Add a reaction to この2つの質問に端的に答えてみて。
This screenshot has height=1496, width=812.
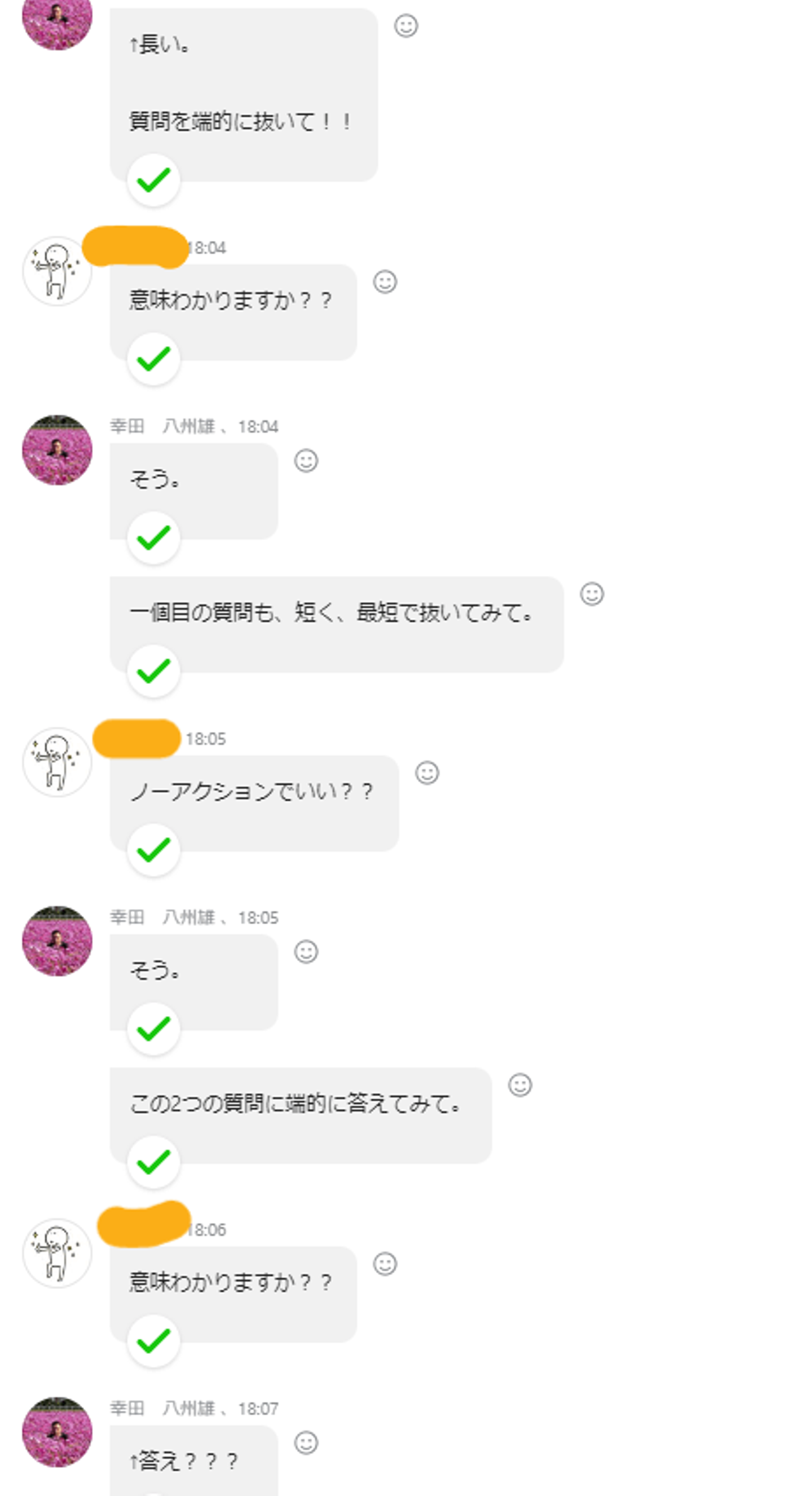[520, 1085]
